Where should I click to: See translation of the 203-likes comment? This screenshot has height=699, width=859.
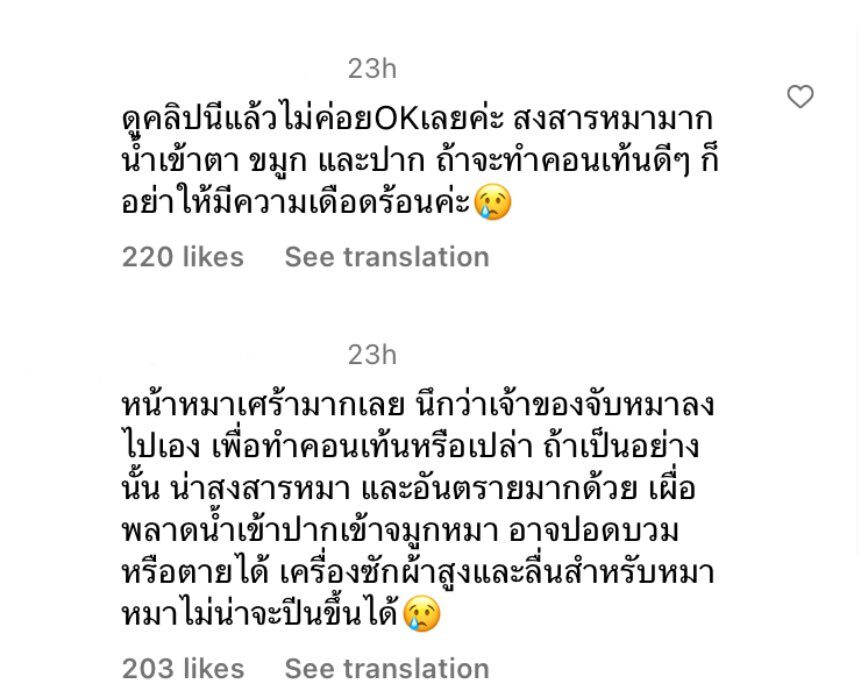point(386,668)
